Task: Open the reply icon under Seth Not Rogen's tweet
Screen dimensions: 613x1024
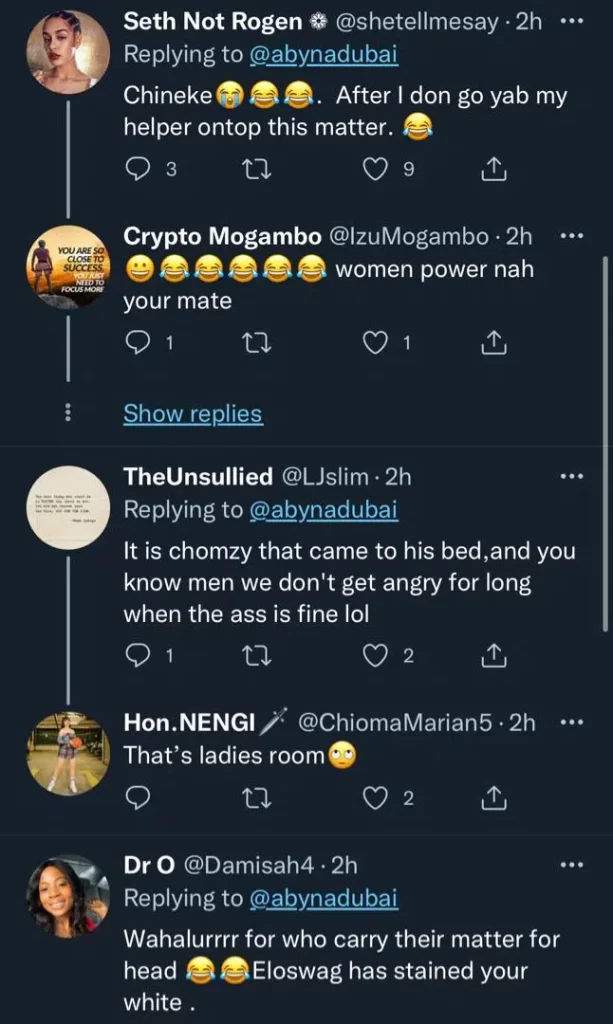Action: (x=138, y=170)
